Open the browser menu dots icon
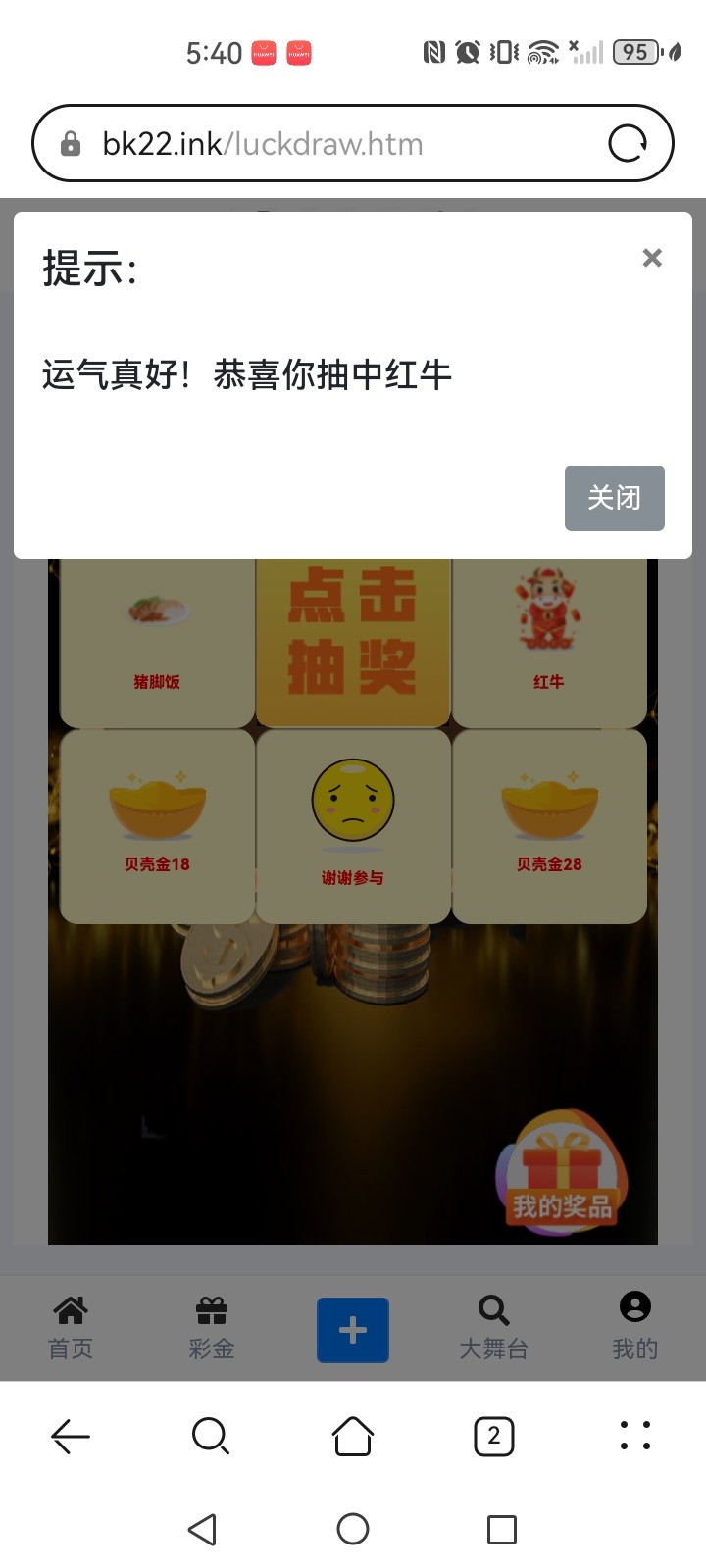 [x=634, y=1436]
